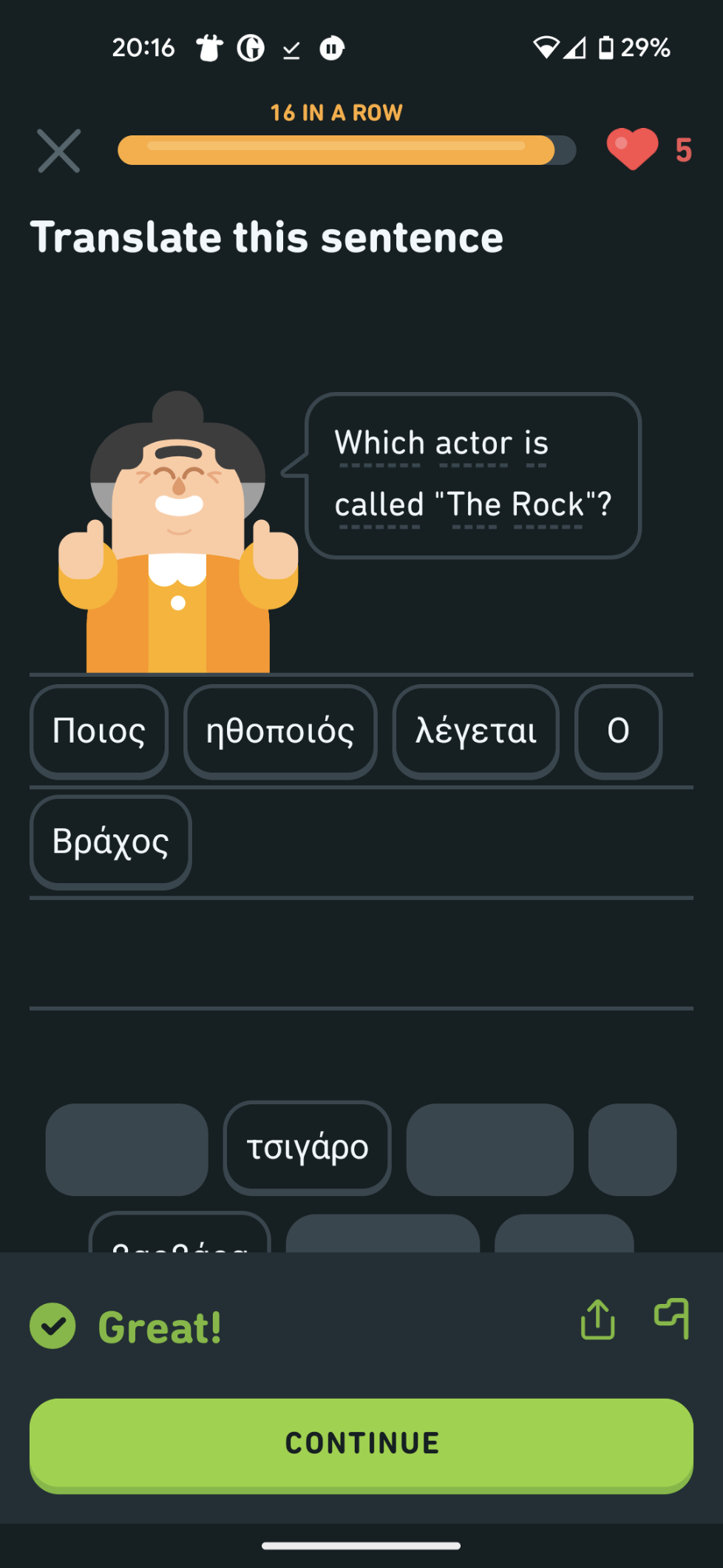Tap the Continue button
The width and height of the screenshot is (723, 1568).
pyautogui.click(x=361, y=1444)
